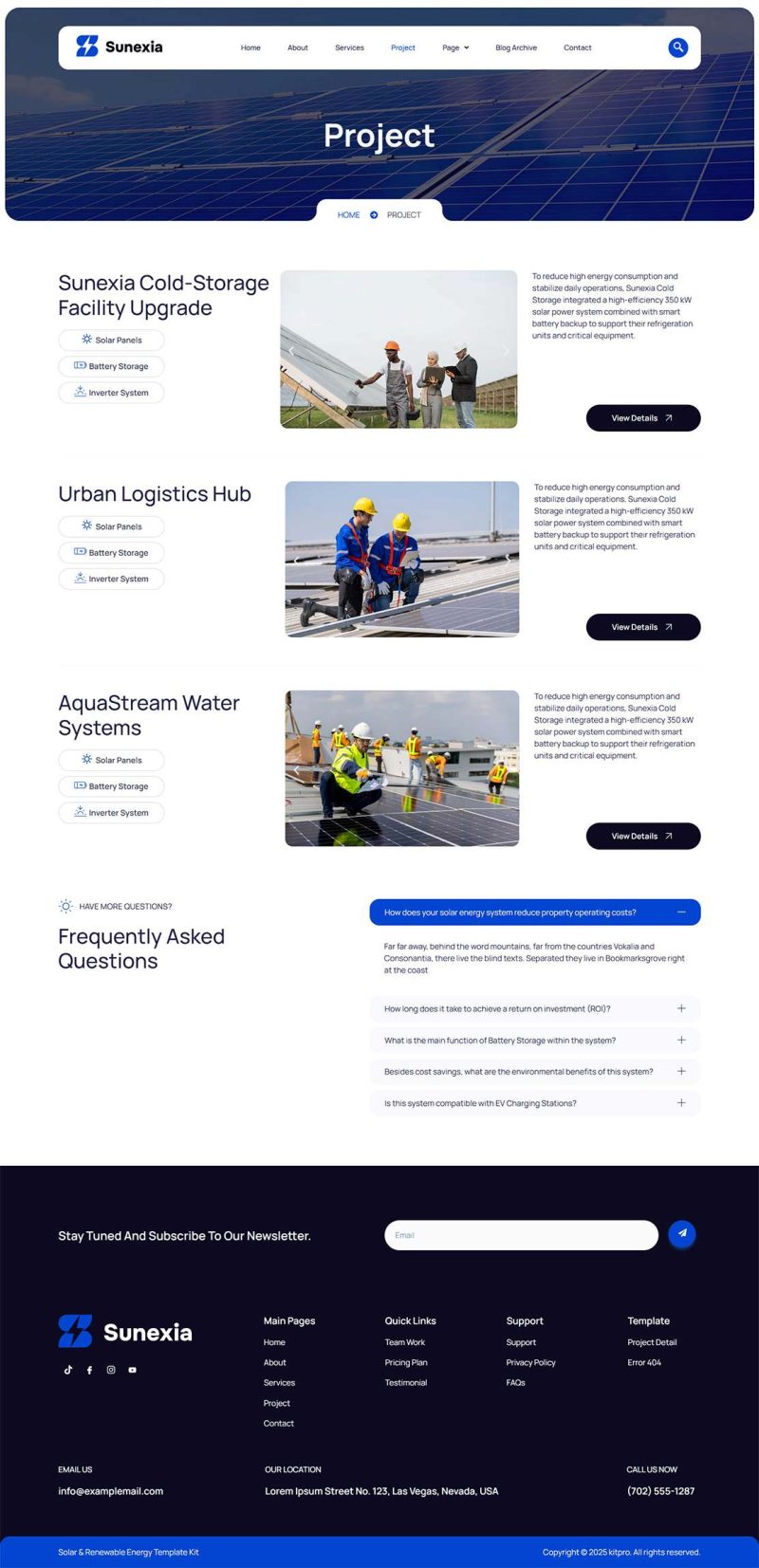Tap the HOME breadcrumb link

[348, 215]
